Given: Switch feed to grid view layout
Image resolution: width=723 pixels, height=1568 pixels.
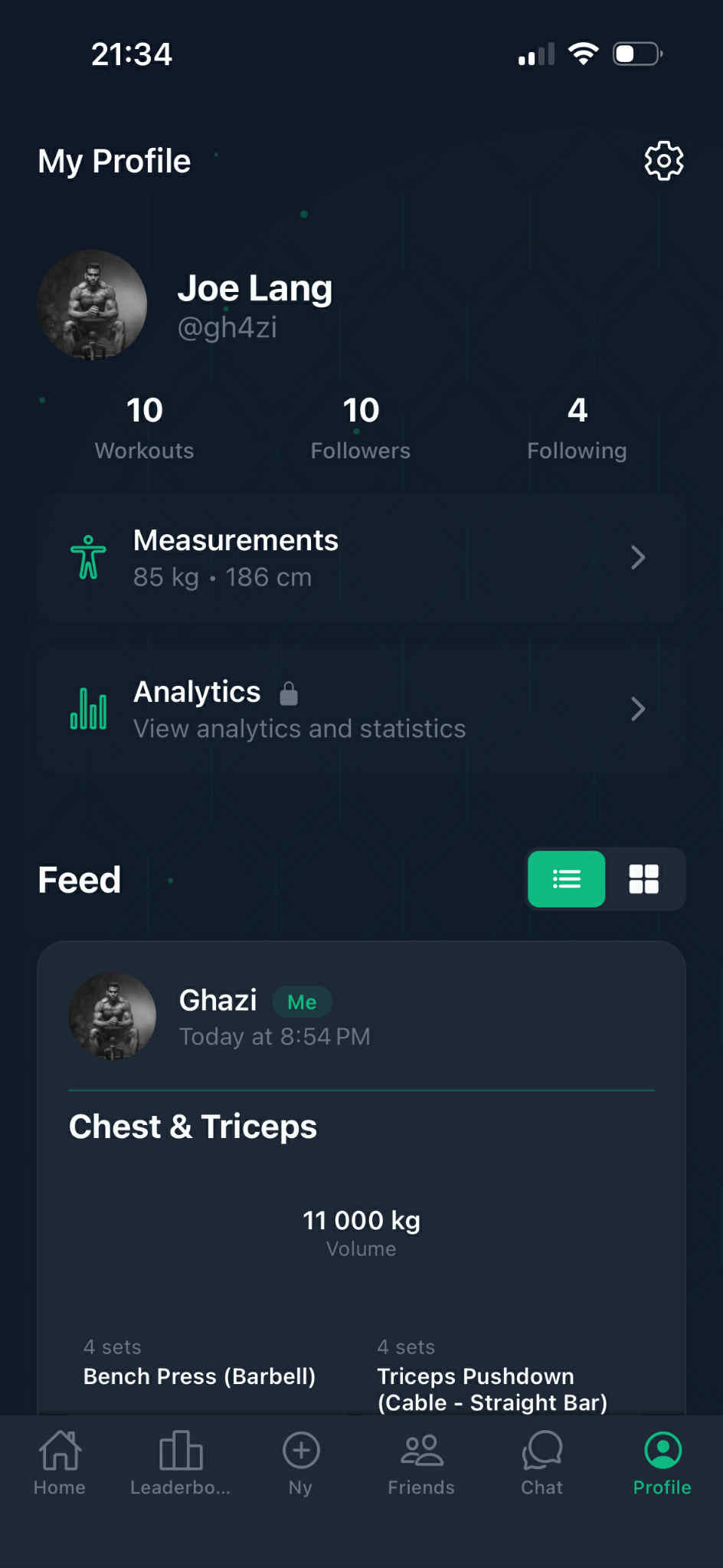Looking at the screenshot, I should point(644,879).
